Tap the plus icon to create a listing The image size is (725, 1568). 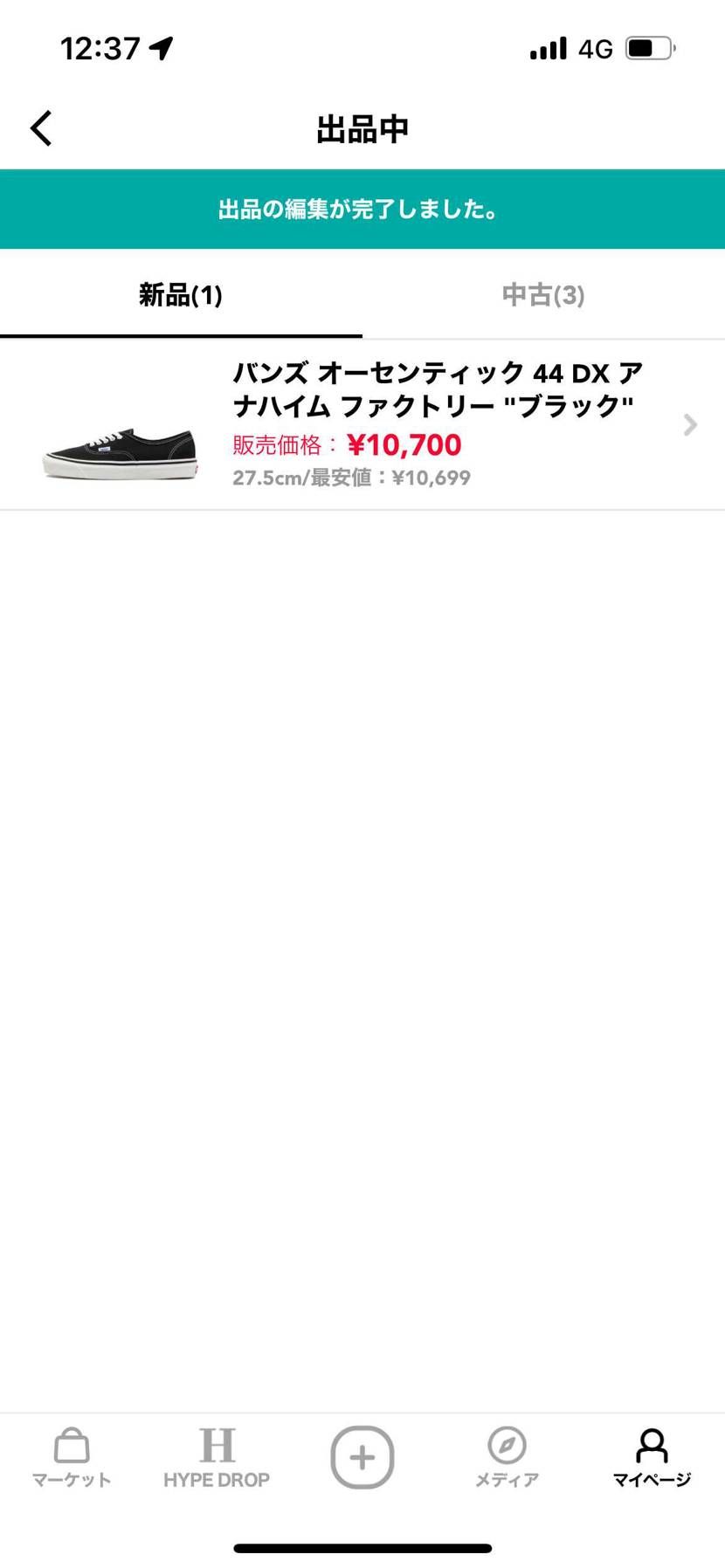(362, 1456)
